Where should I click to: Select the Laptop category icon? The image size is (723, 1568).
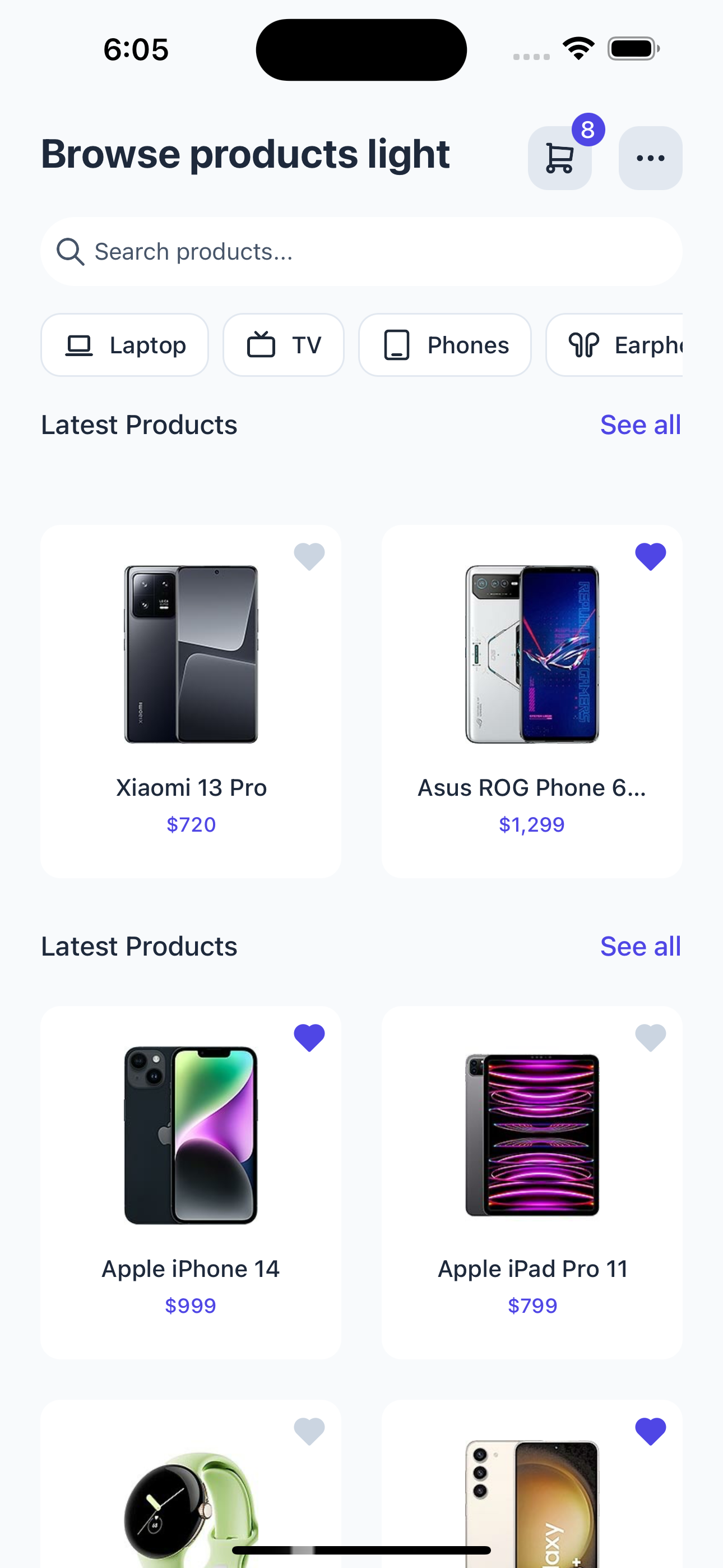click(x=80, y=344)
